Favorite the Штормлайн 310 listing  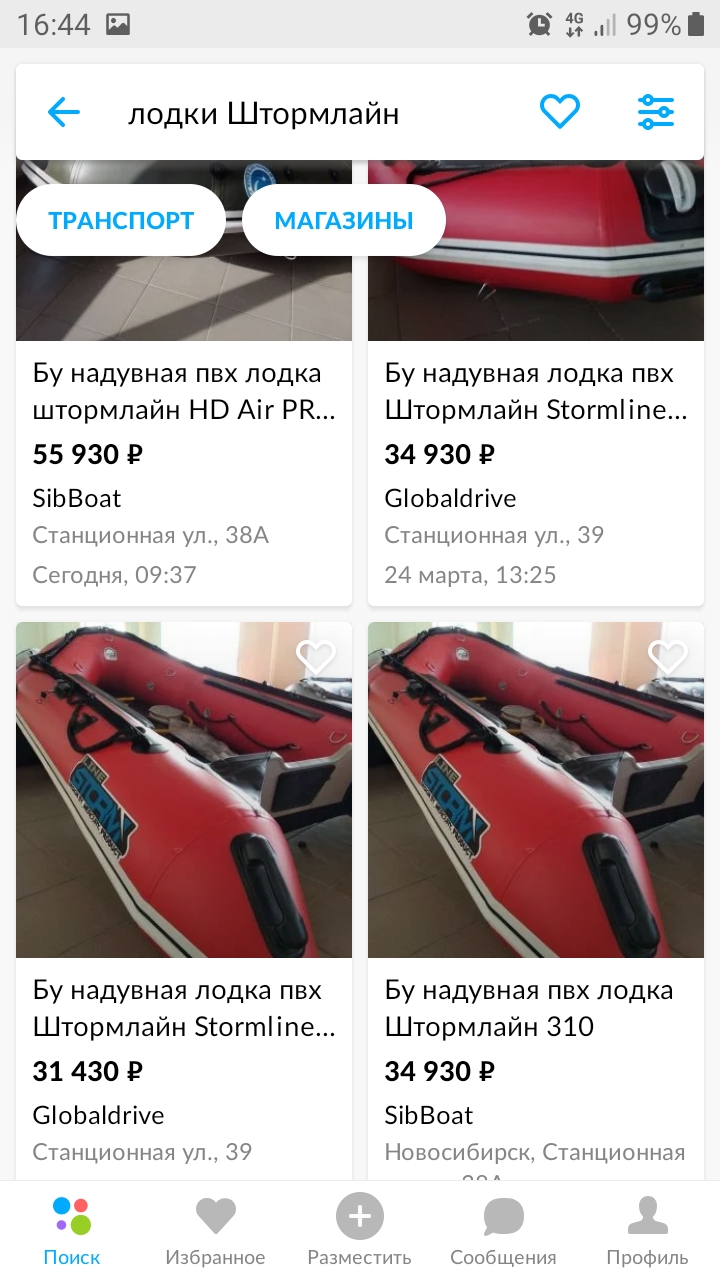pos(668,657)
